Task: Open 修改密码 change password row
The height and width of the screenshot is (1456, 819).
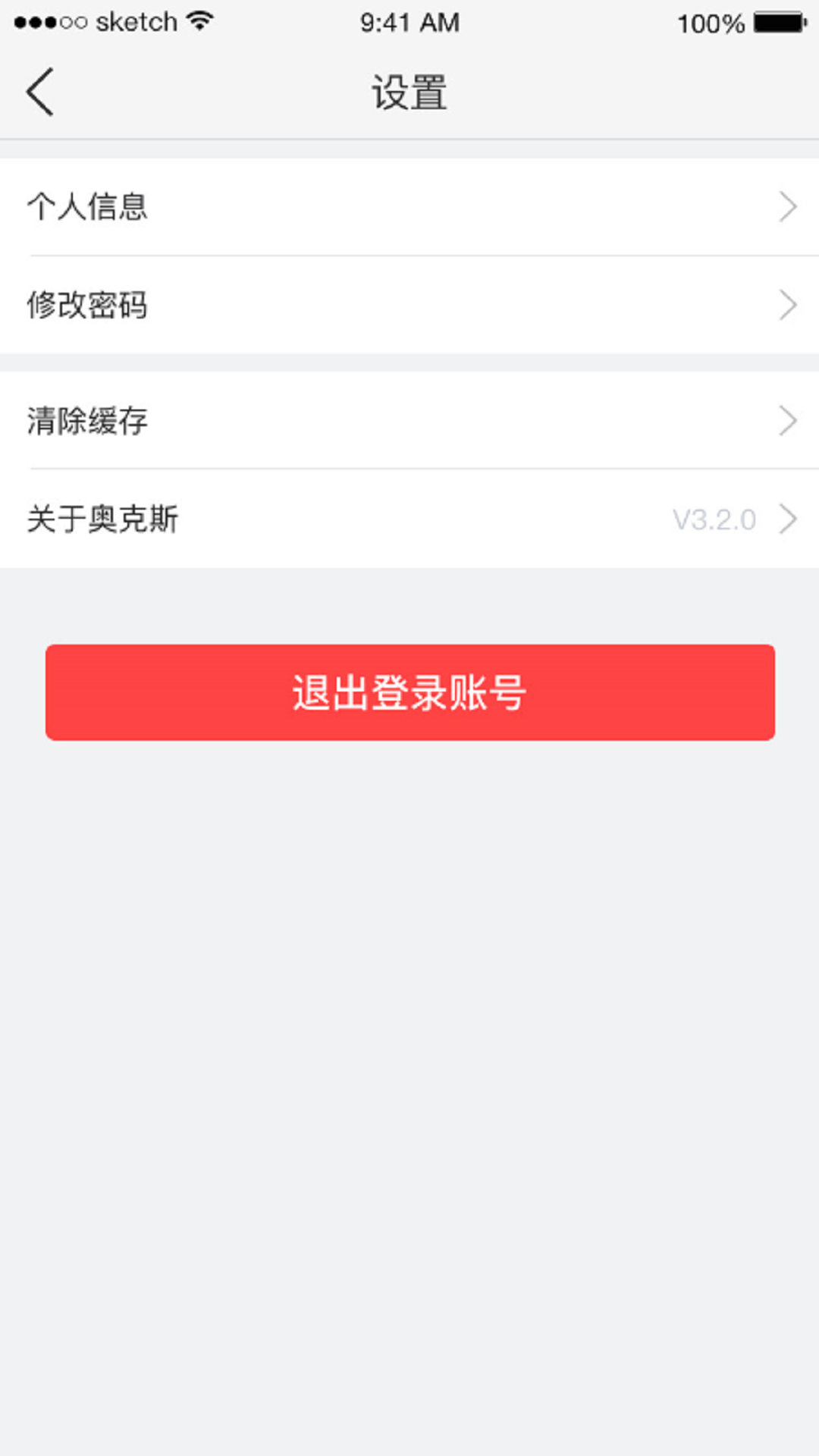Action: coord(409,305)
